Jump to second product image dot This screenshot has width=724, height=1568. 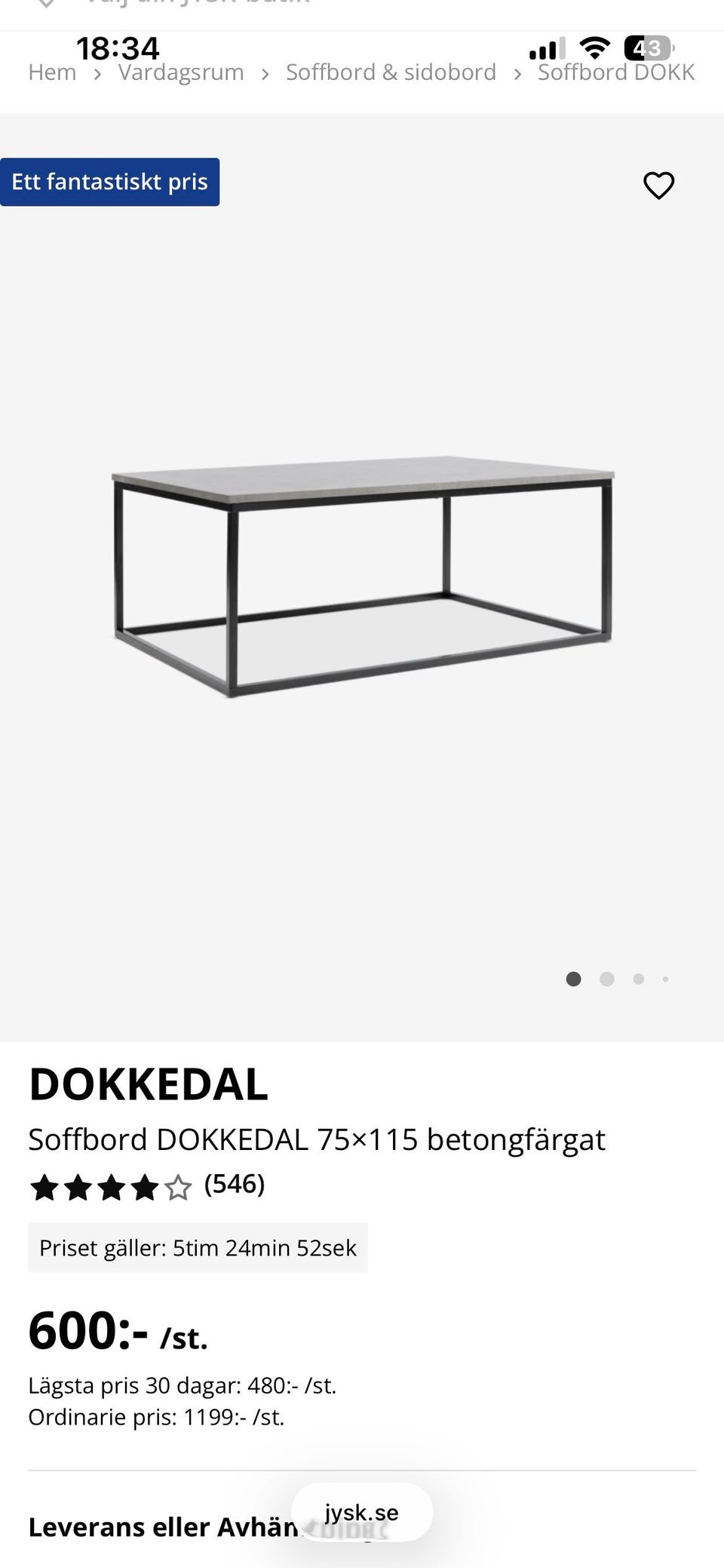coord(606,979)
